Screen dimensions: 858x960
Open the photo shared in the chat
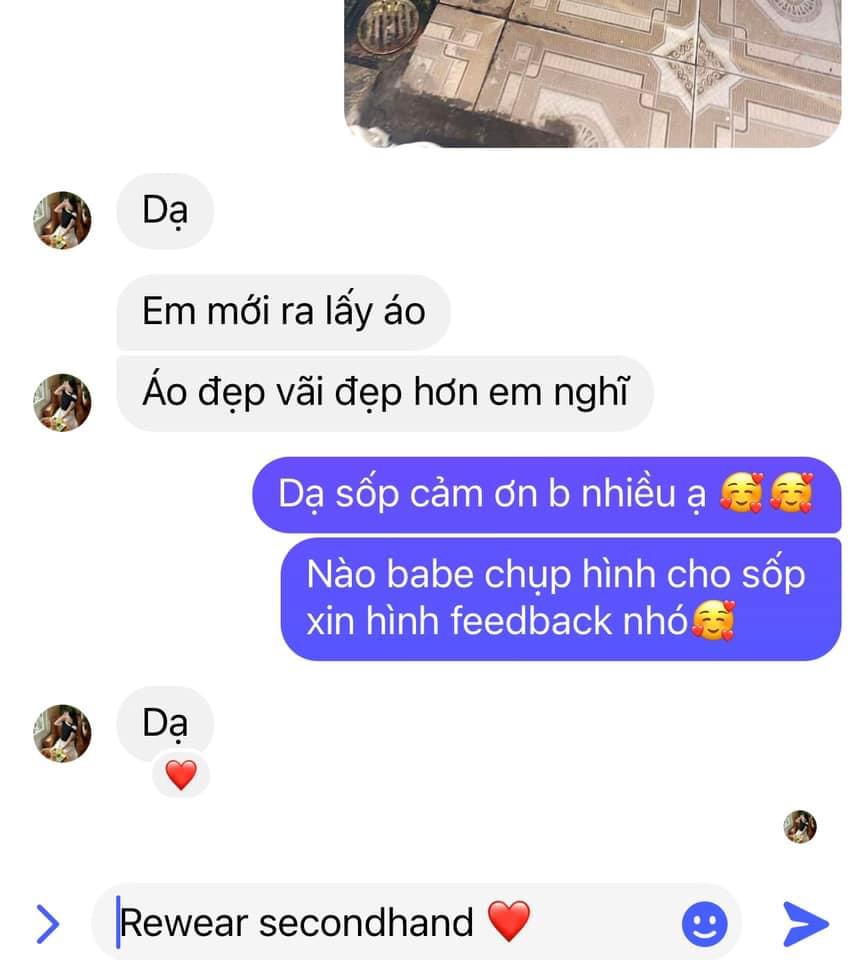click(x=592, y=72)
